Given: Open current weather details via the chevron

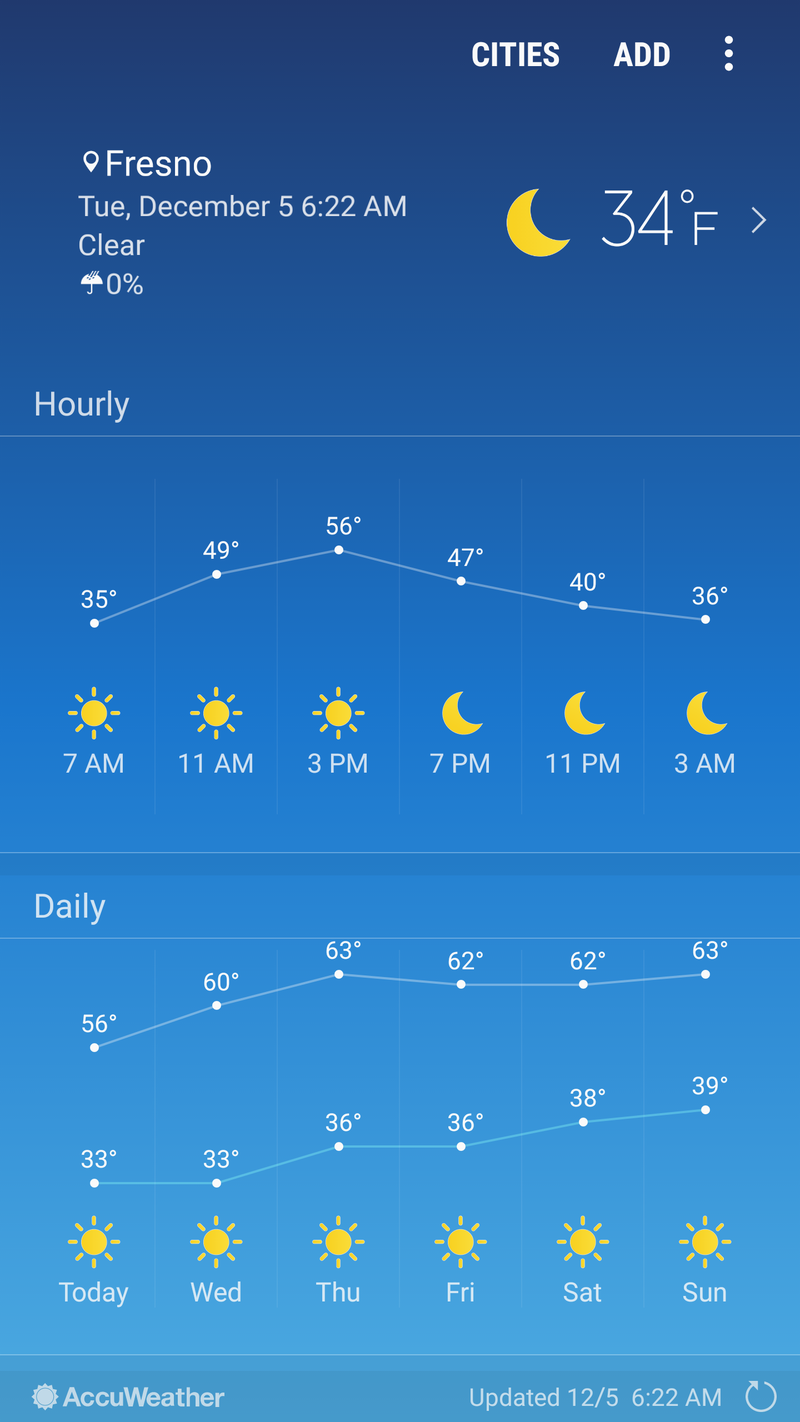Looking at the screenshot, I should (x=759, y=220).
